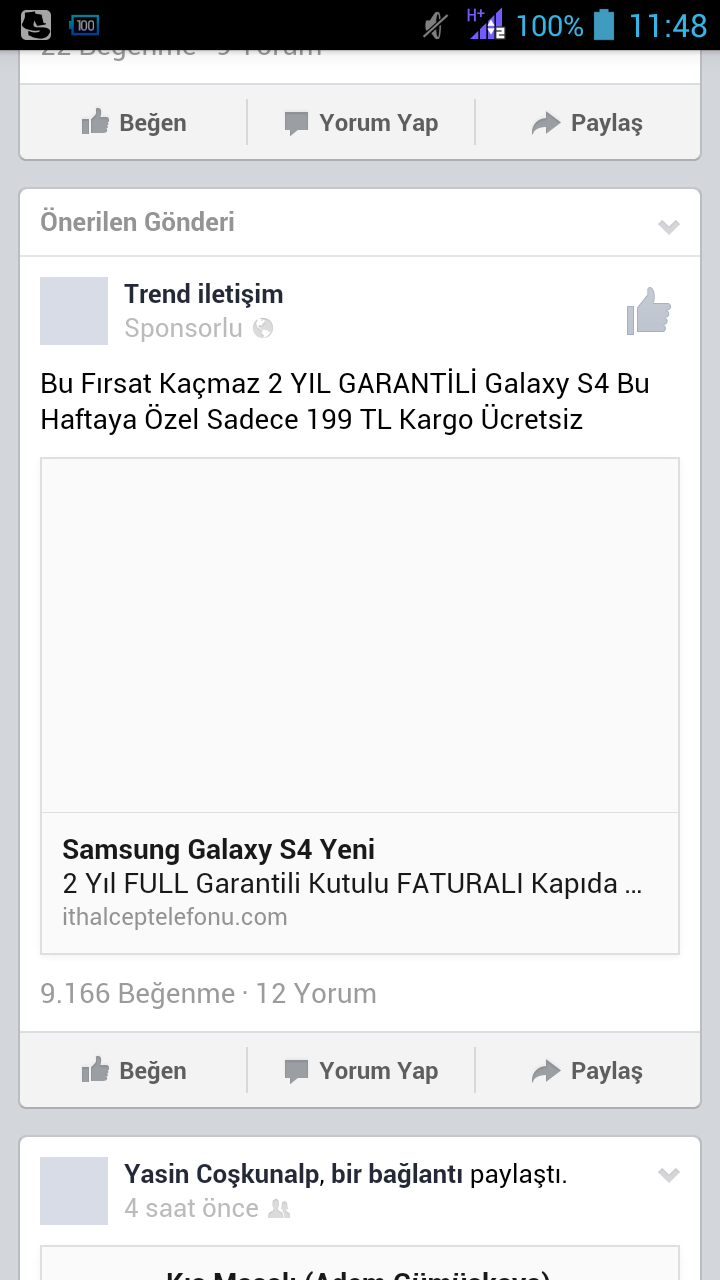Tap Beğen on the top post
Screen dimensions: 720x1280
(x=133, y=123)
